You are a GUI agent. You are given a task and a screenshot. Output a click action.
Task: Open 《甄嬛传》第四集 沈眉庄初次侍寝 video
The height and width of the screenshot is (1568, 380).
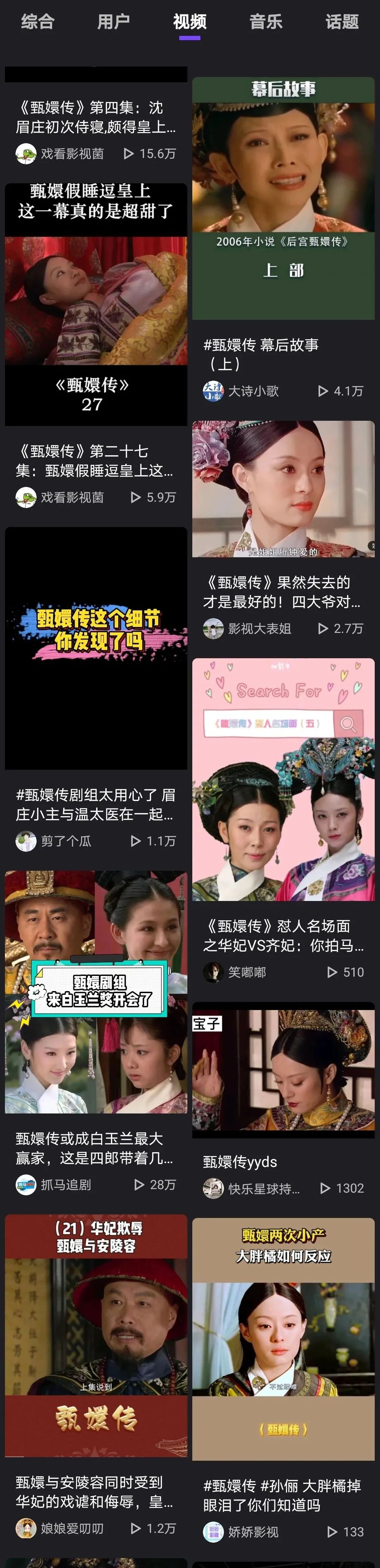coord(96,117)
